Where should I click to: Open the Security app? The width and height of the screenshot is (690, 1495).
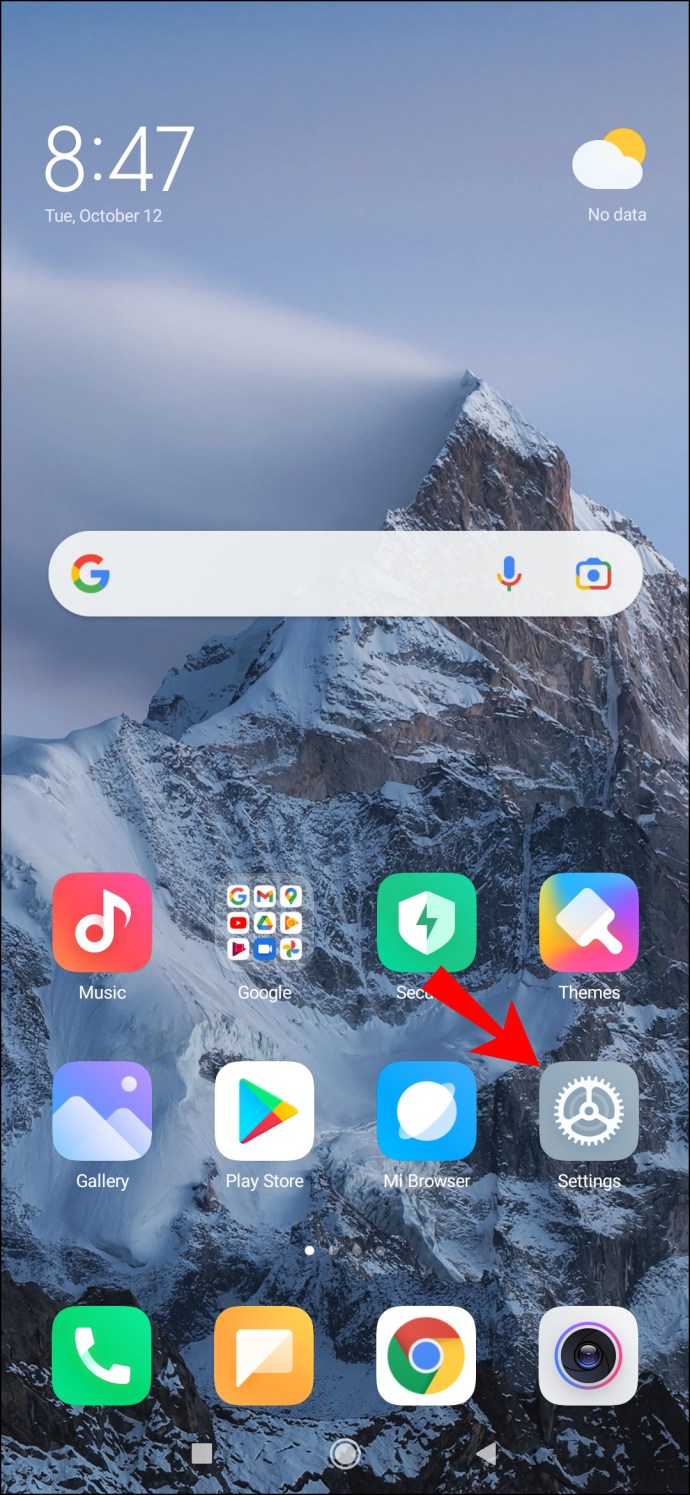tap(426, 922)
